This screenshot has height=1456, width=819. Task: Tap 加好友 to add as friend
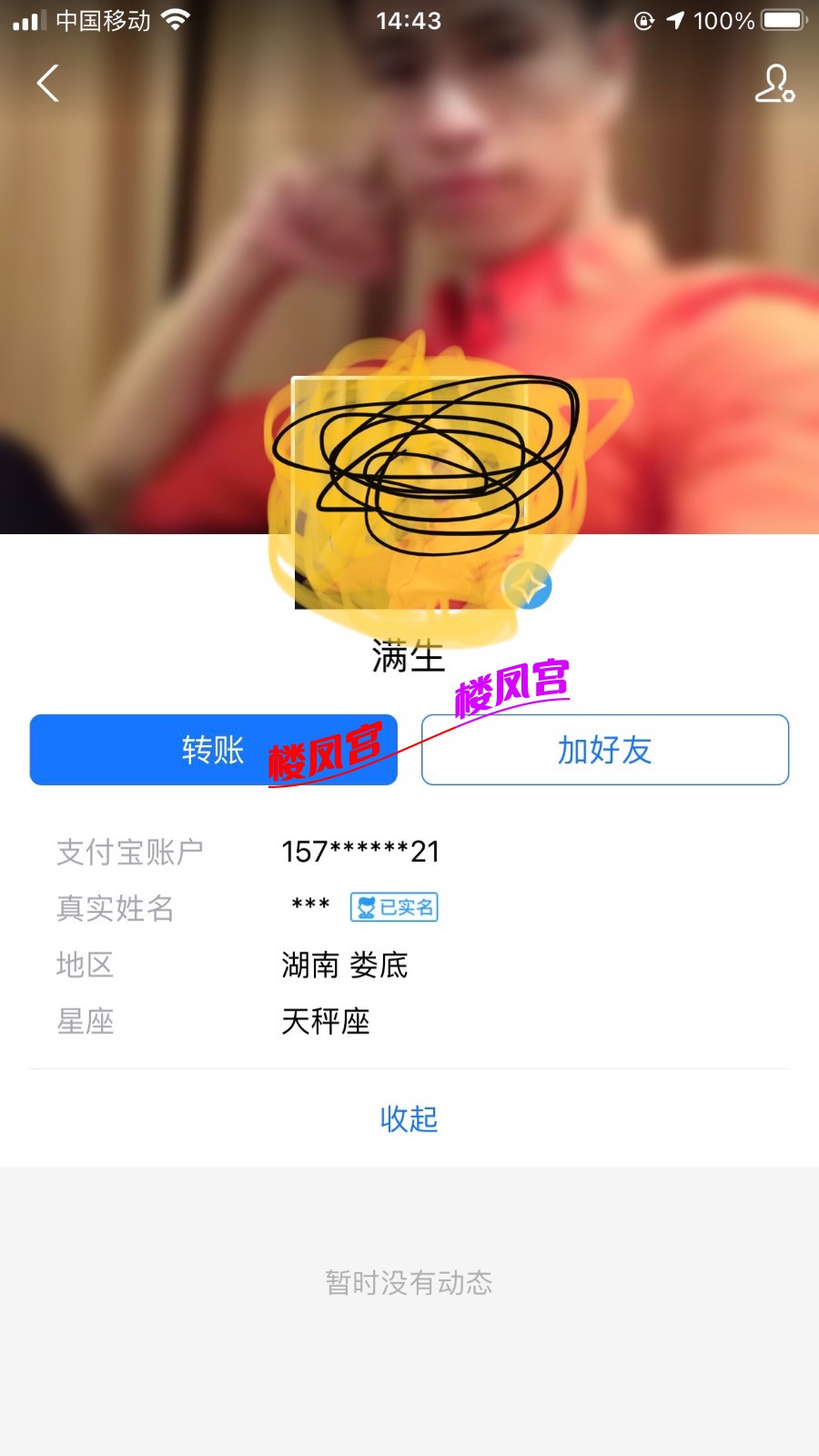pyautogui.click(x=604, y=750)
